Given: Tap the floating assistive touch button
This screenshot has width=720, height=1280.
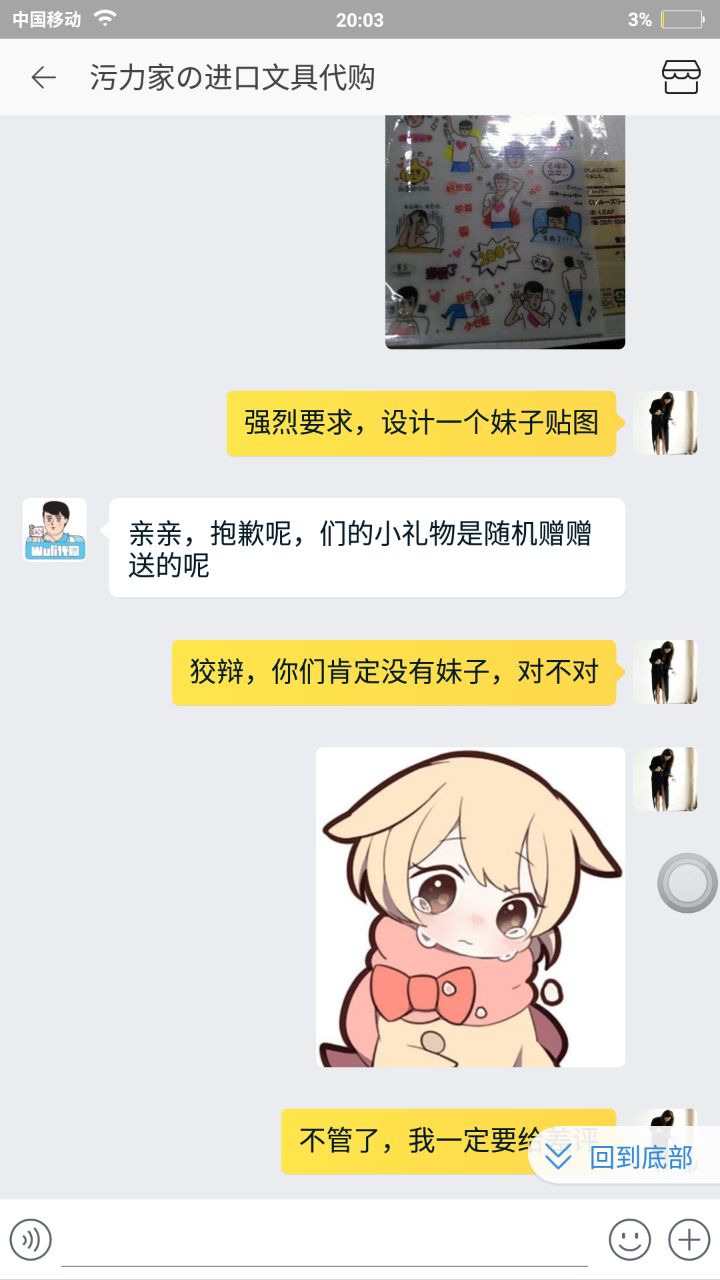Looking at the screenshot, I should tap(687, 883).
